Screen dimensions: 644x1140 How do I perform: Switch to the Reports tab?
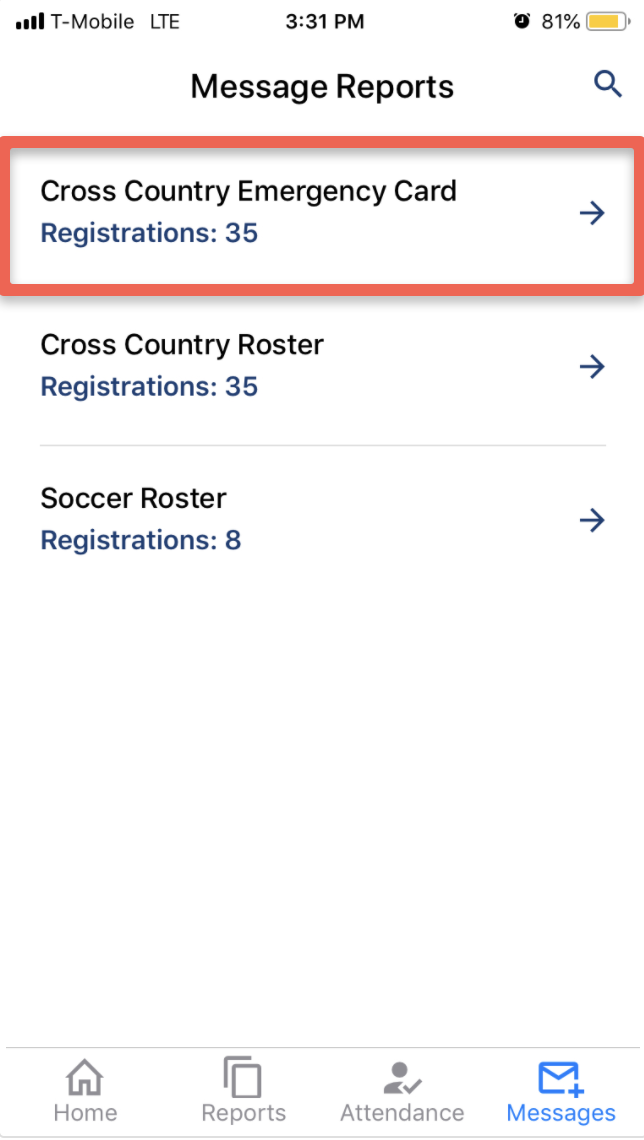click(x=243, y=1091)
